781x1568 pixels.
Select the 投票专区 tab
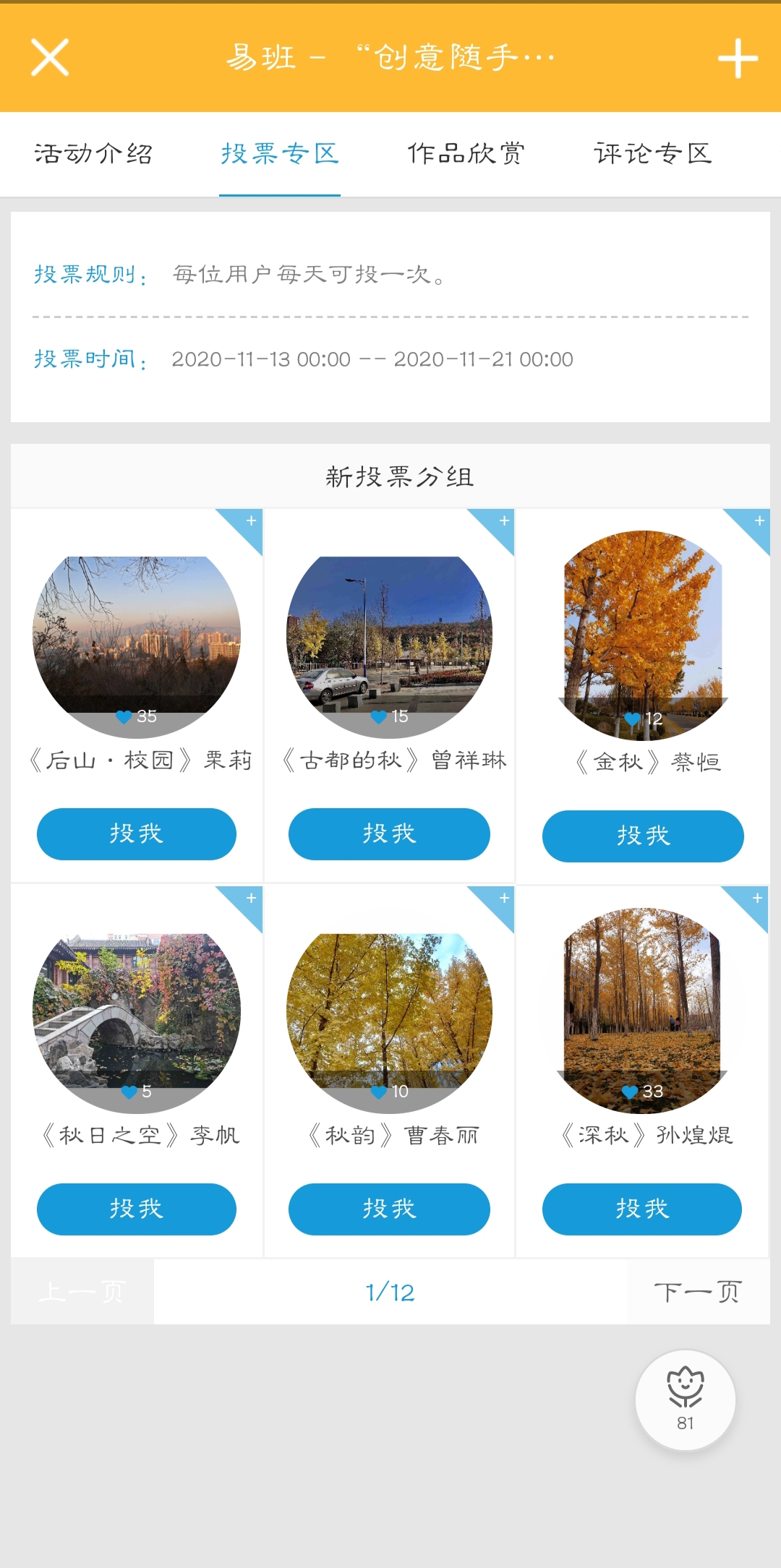coord(280,153)
